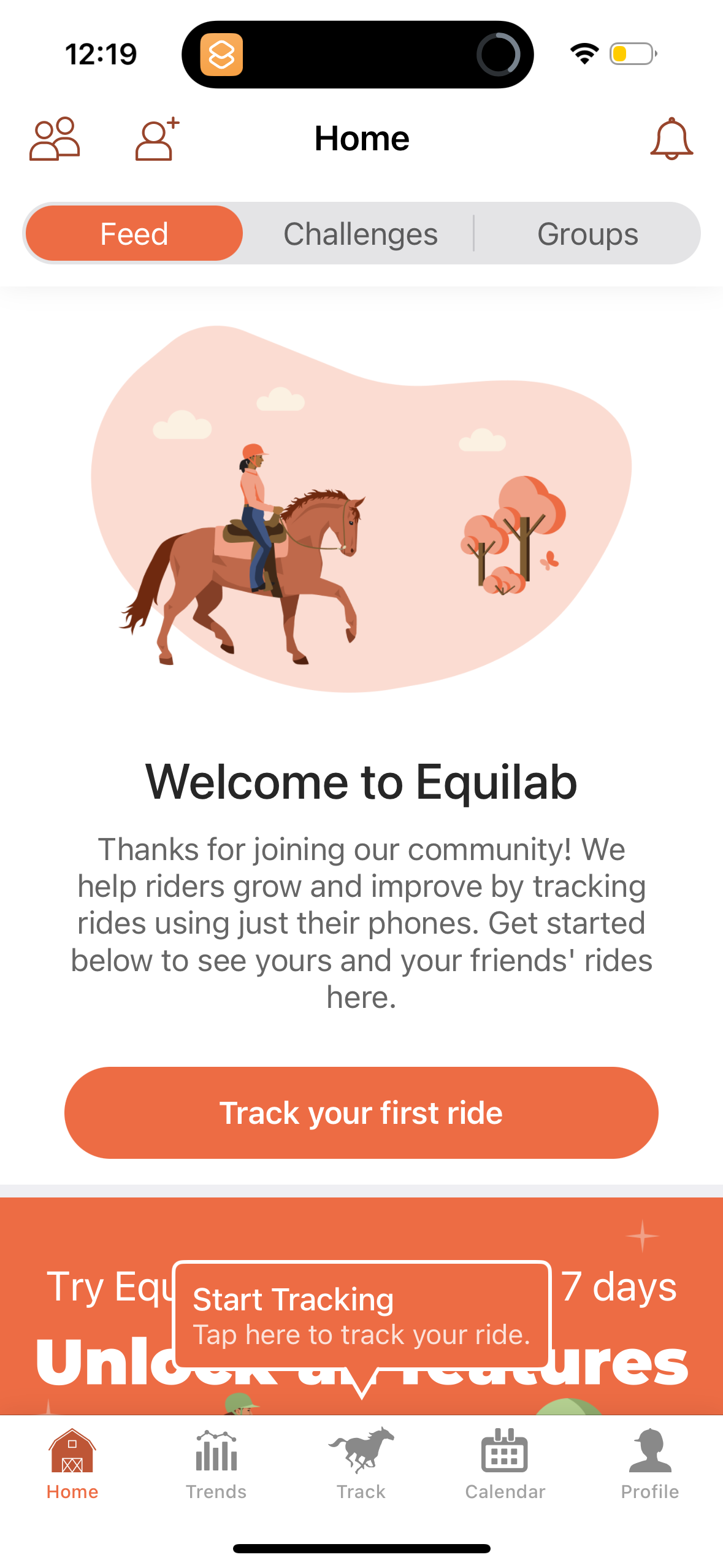Select the Feed tab
This screenshot has height=1568, width=723.
tap(134, 233)
